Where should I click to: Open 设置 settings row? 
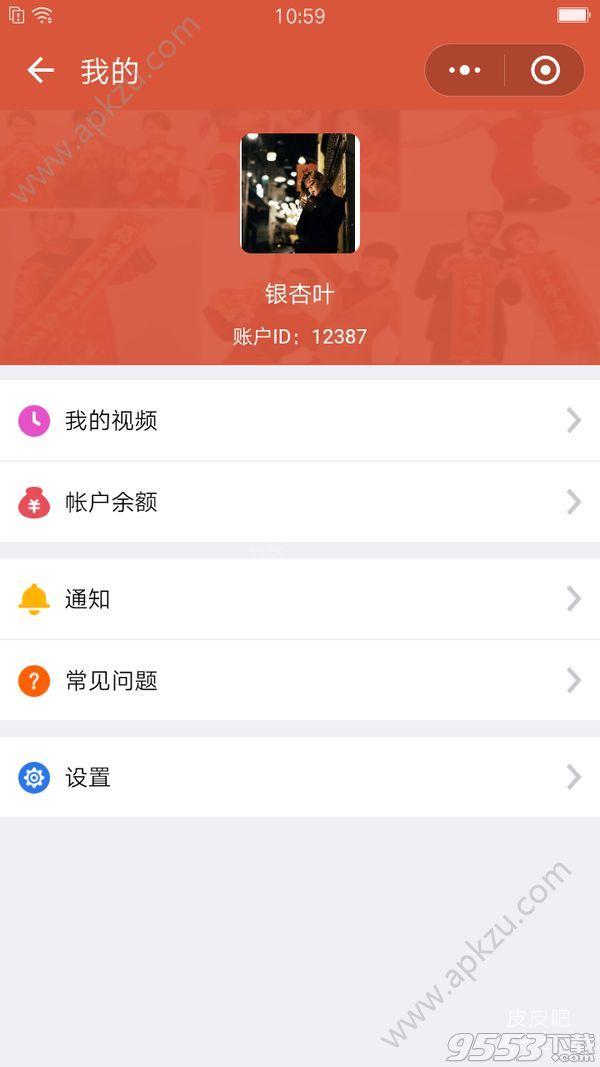[x=300, y=777]
